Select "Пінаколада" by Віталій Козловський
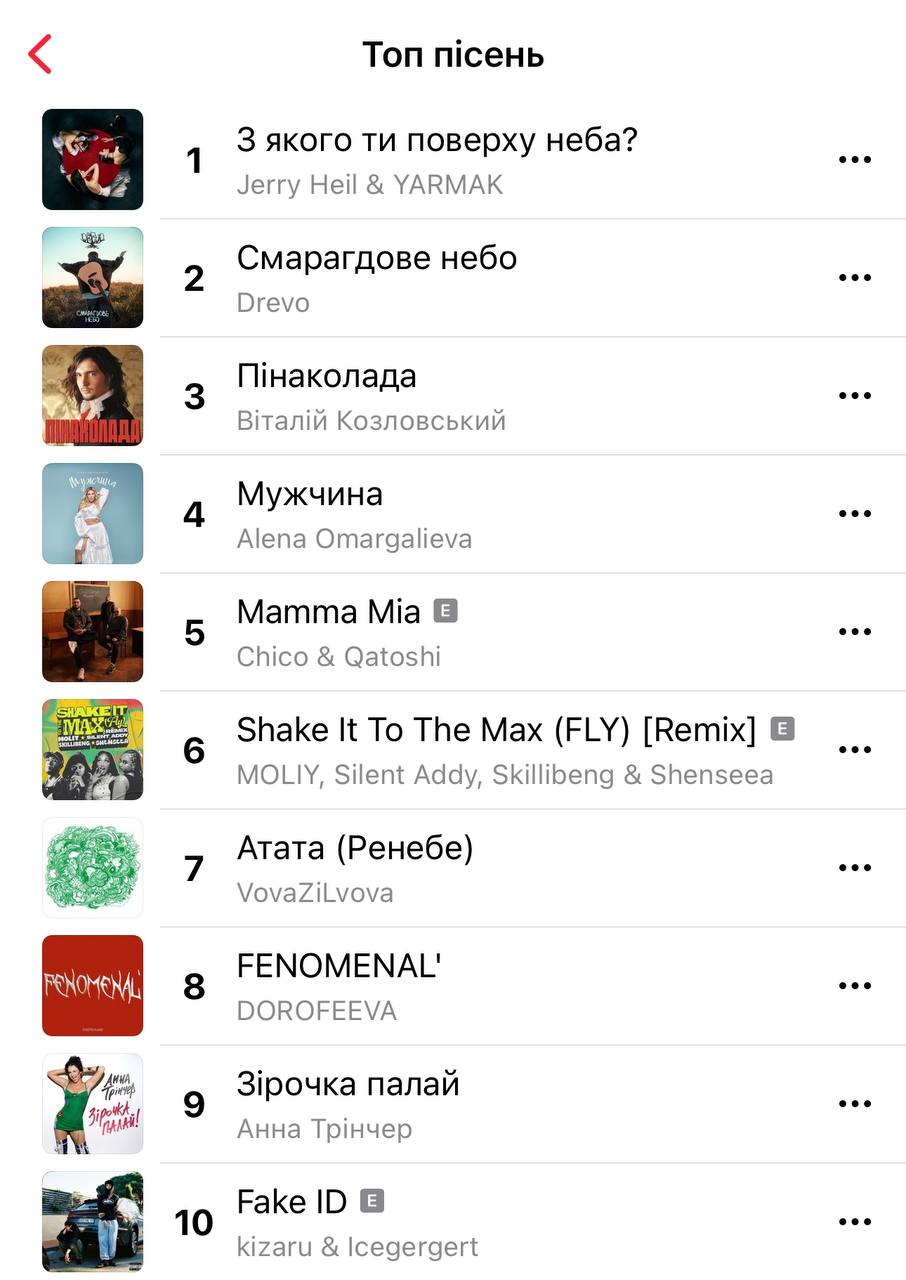This screenshot has height=1280, width=906. coord(327,377)
